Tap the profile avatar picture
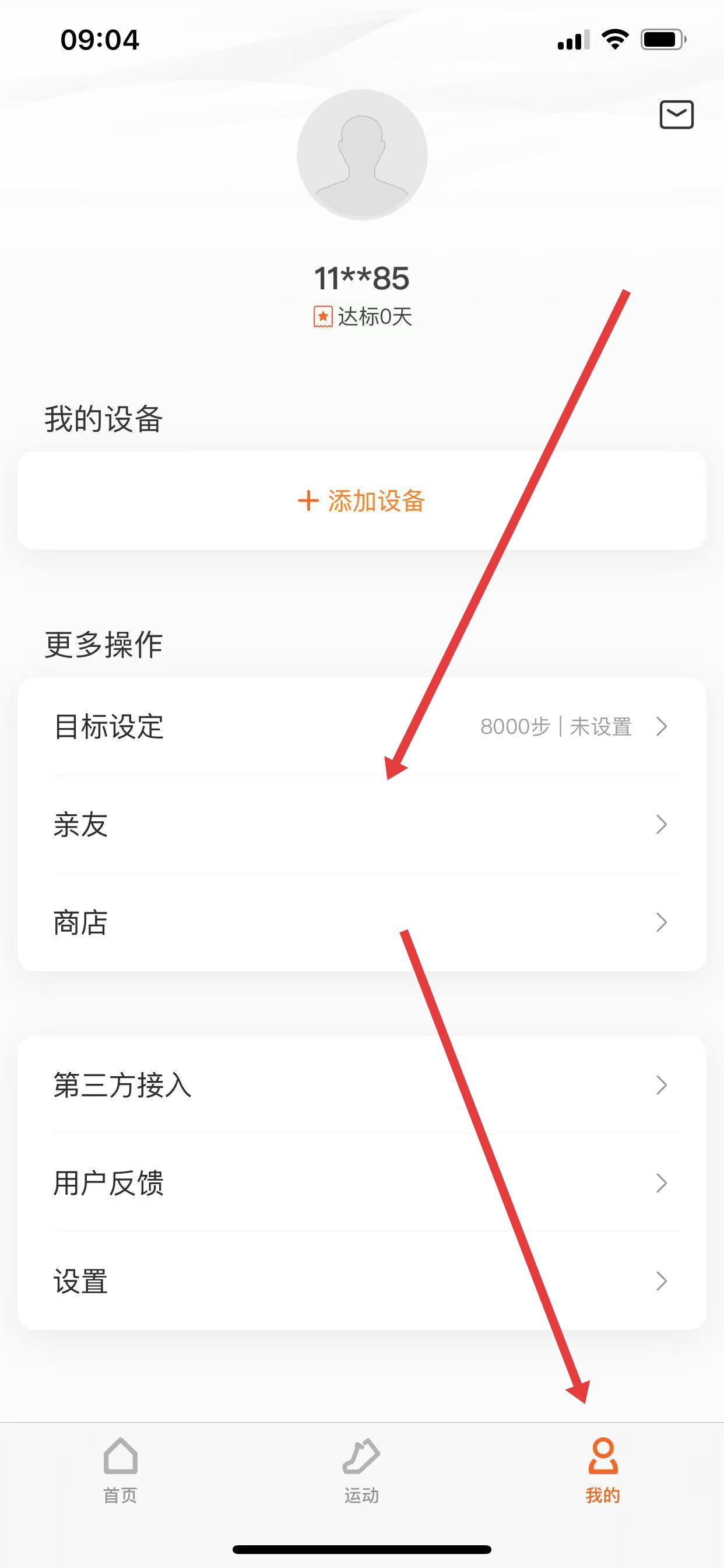Screen dimensions: 724x1568 coord(362,155)
